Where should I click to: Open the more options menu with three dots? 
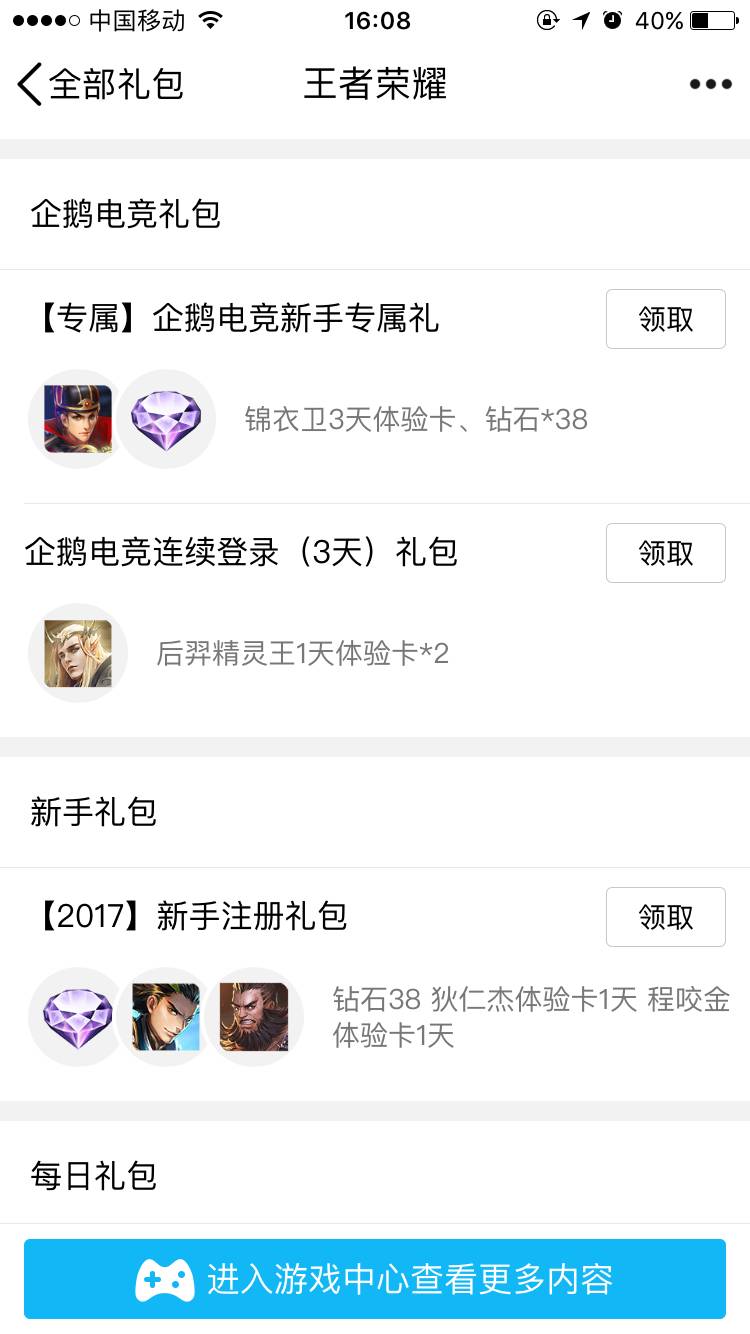pyautogui.click(x=709, y=85)
